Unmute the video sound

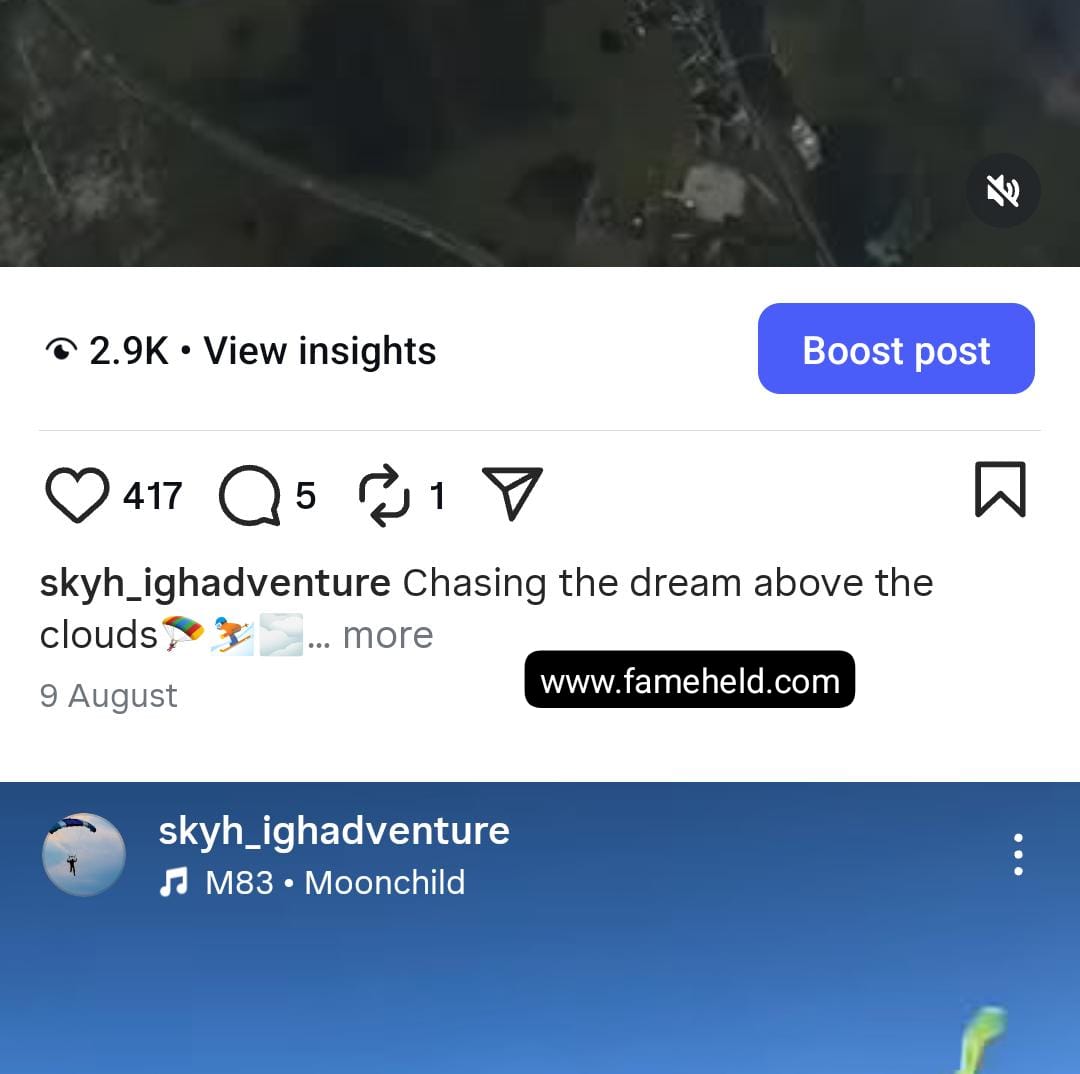[x=1003, y=190]
